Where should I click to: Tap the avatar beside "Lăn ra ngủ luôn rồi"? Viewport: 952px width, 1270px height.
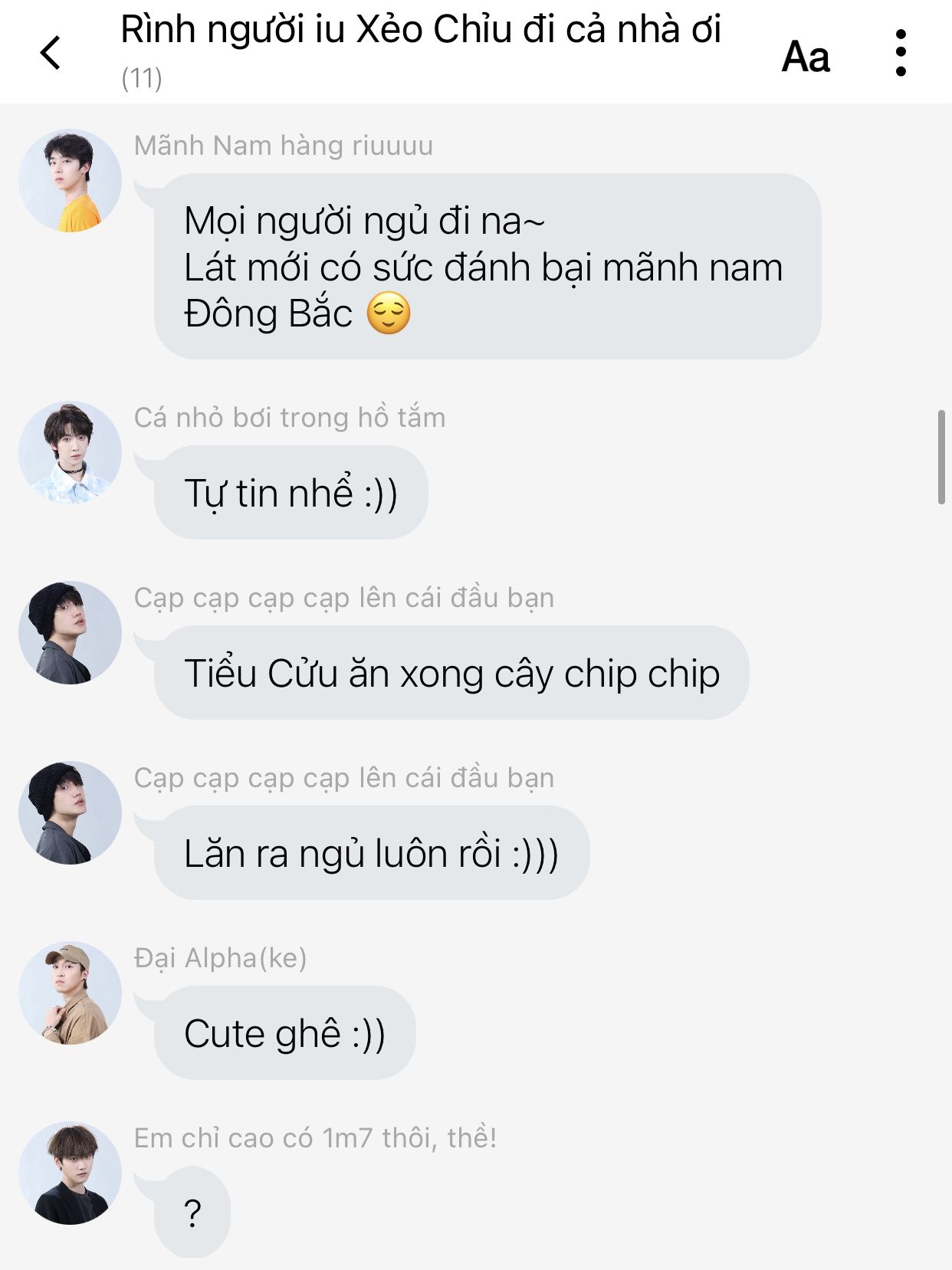coord(70,813)
